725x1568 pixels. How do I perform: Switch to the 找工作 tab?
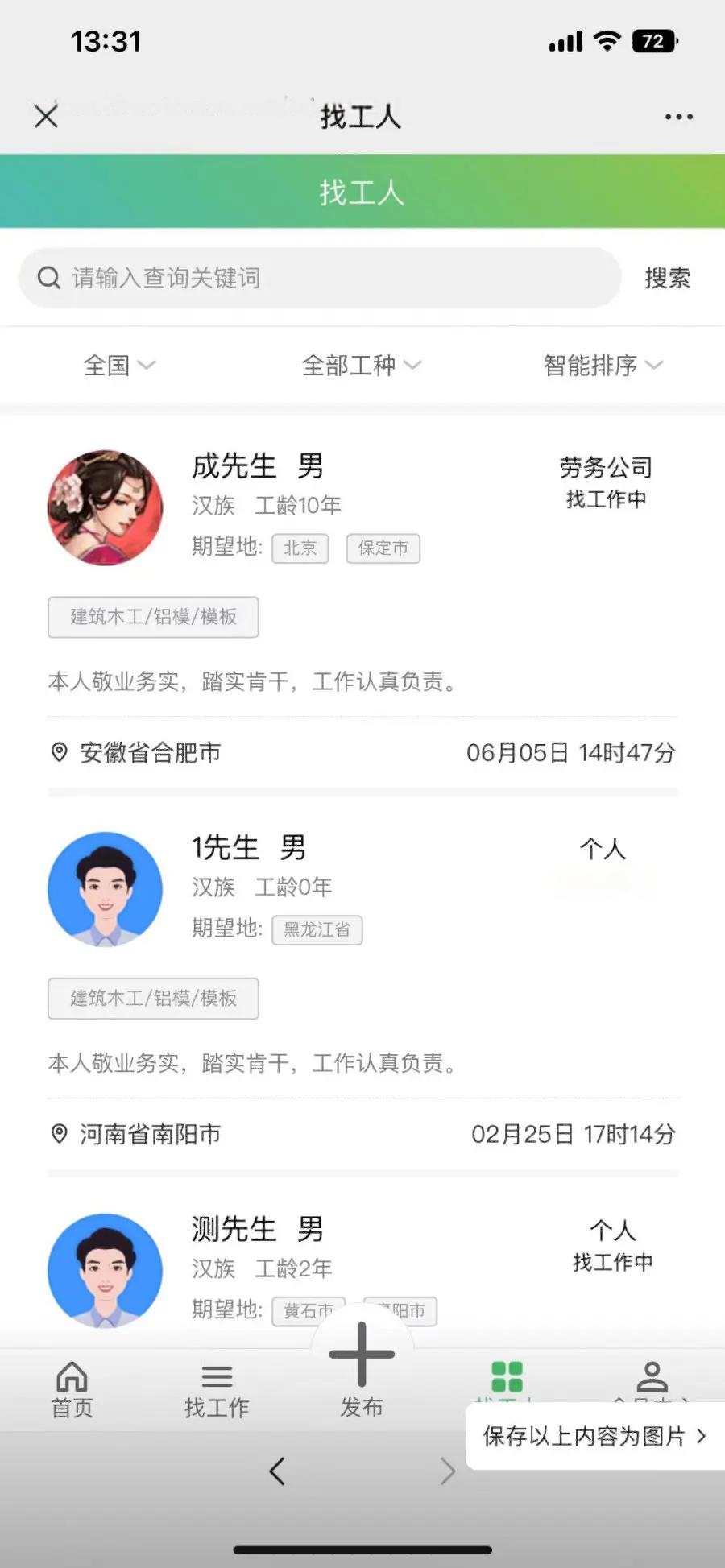[217, 1389]
